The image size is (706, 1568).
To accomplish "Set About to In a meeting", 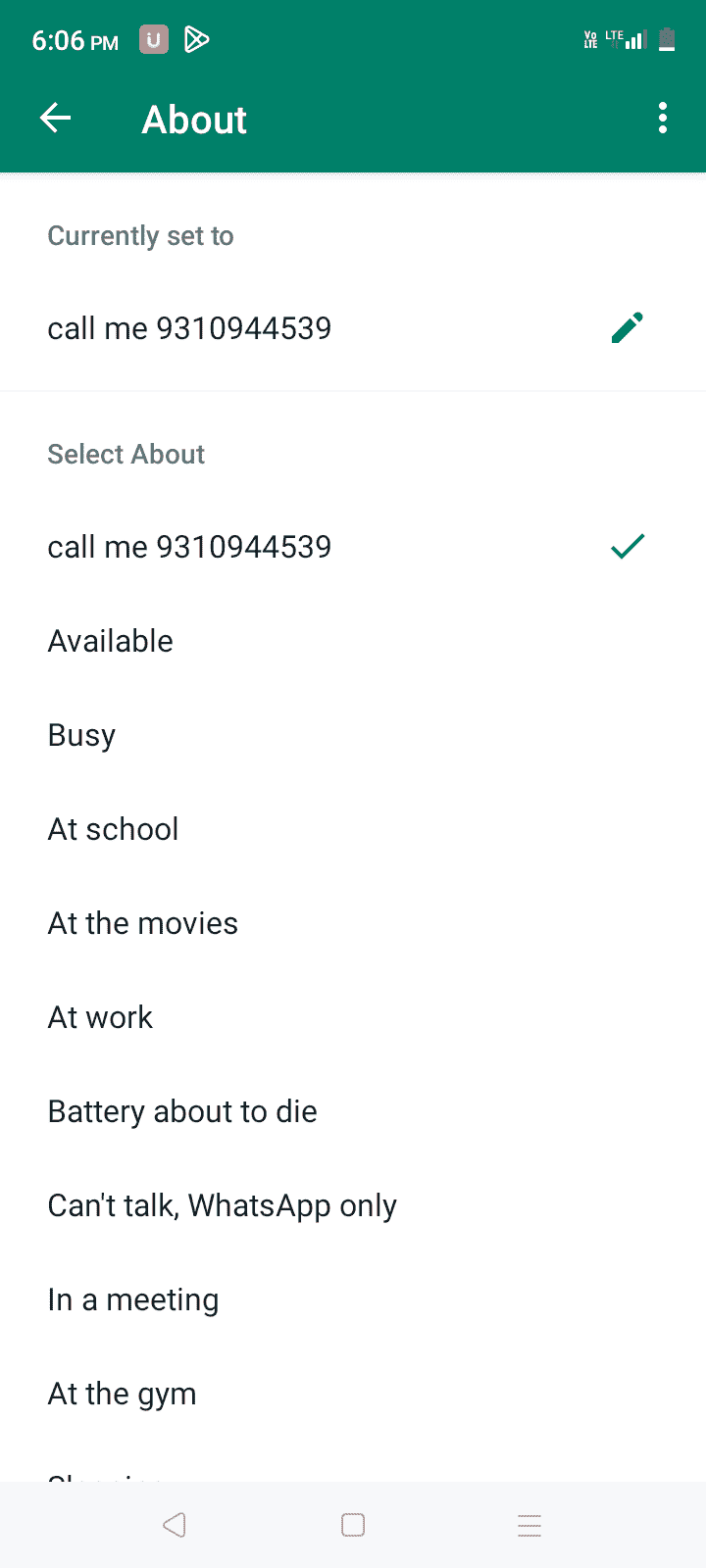I will 133,1299.
